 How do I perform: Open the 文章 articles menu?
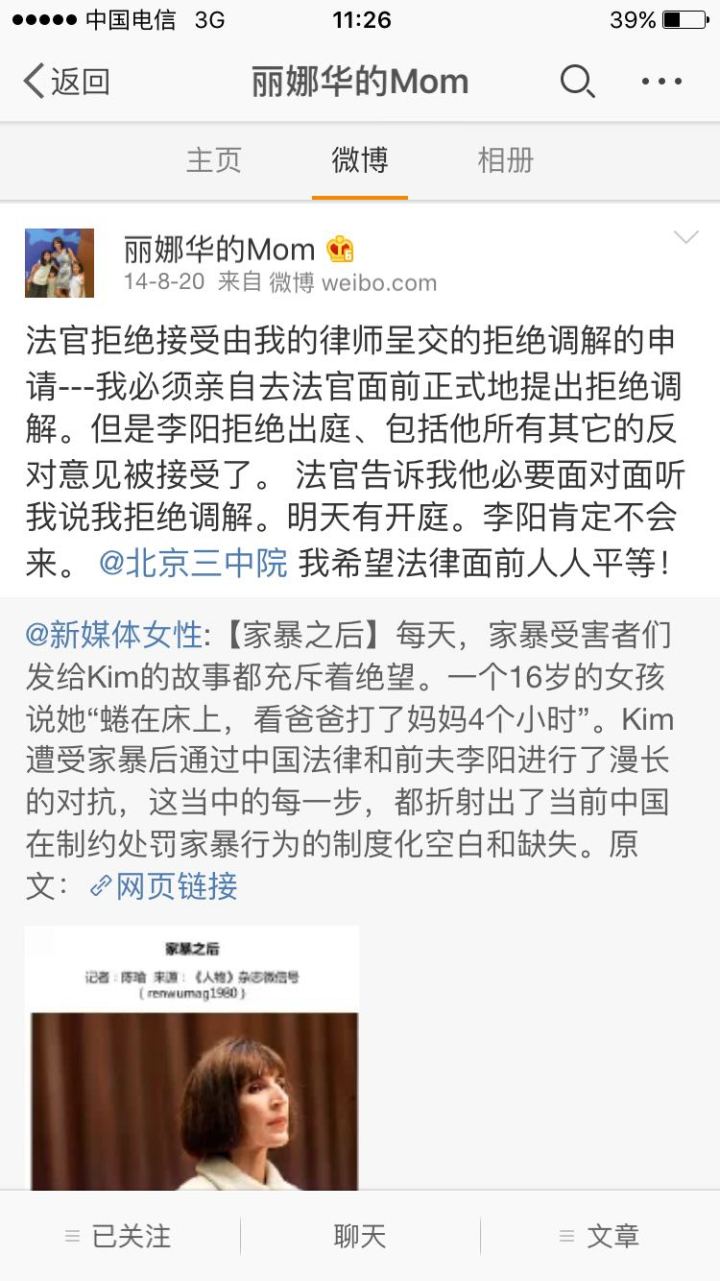[x=600, y=1236]
